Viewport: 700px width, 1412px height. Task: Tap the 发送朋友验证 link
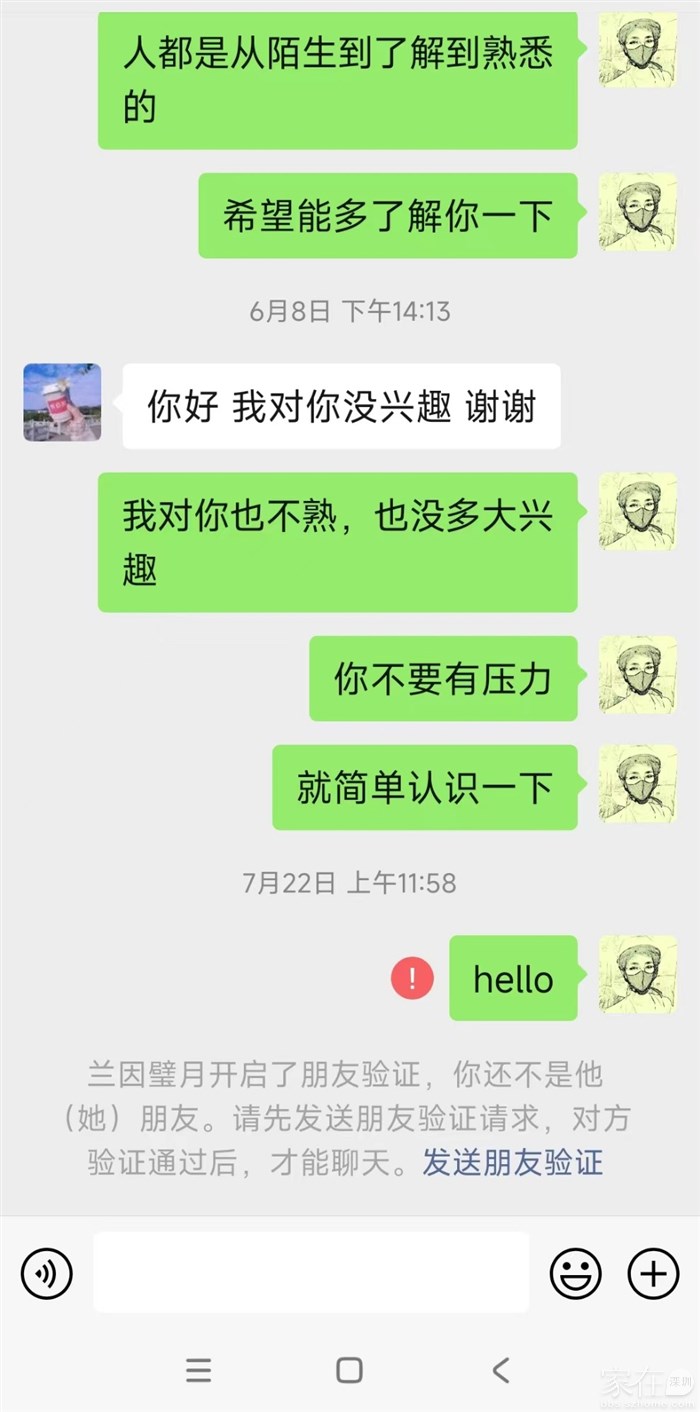pos(512,1163)
